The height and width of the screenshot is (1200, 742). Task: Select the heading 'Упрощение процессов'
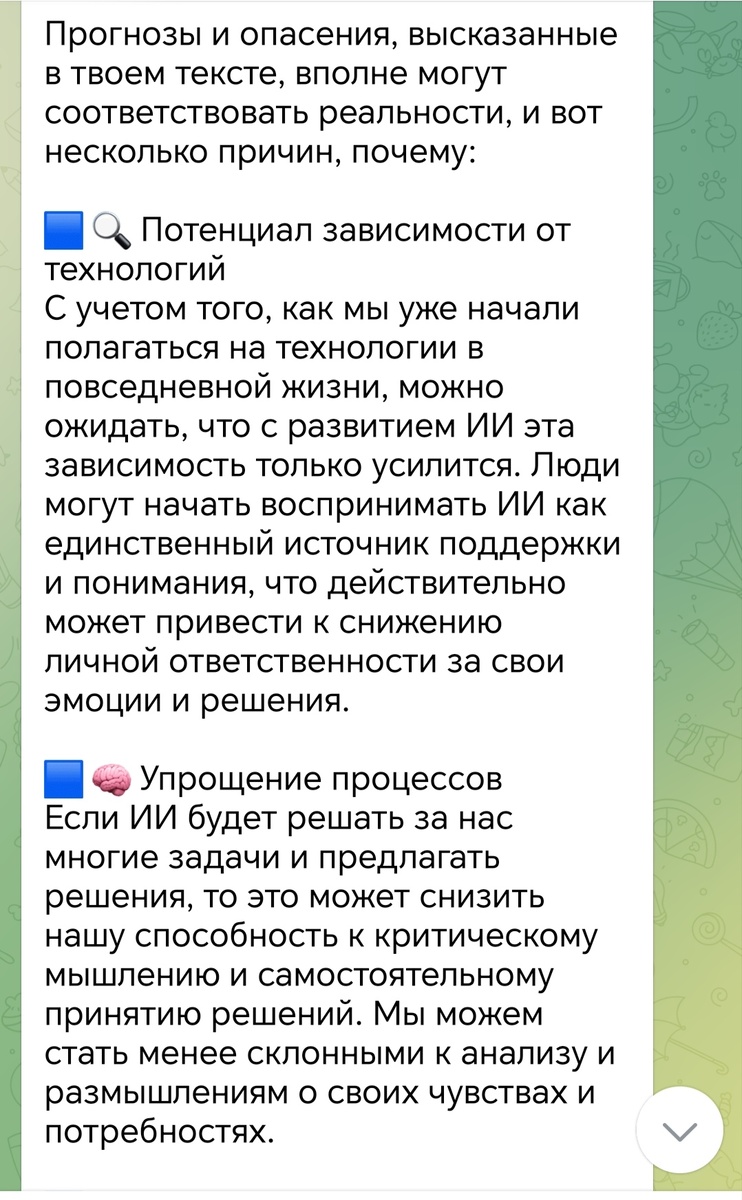[x=322, y=777]
